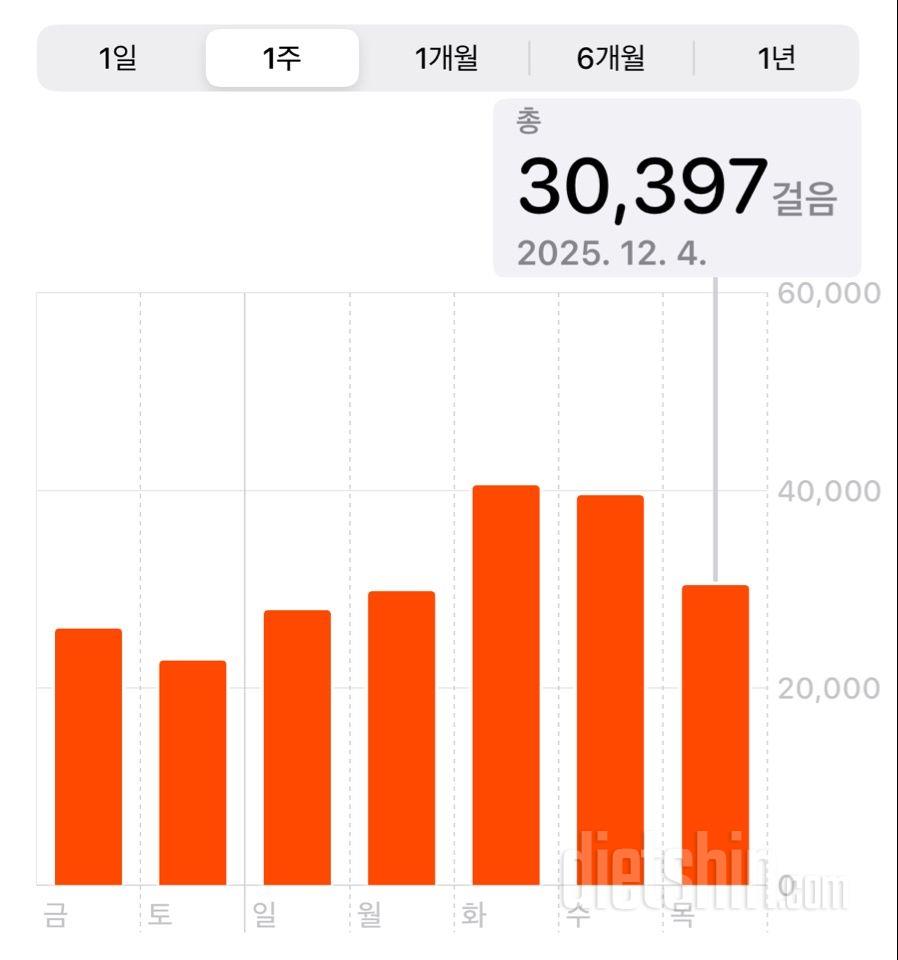The width and height of the screenshot is (898, 960).
Task: Tap the 수 bar in the chart
Action: [x=610, y=690]
